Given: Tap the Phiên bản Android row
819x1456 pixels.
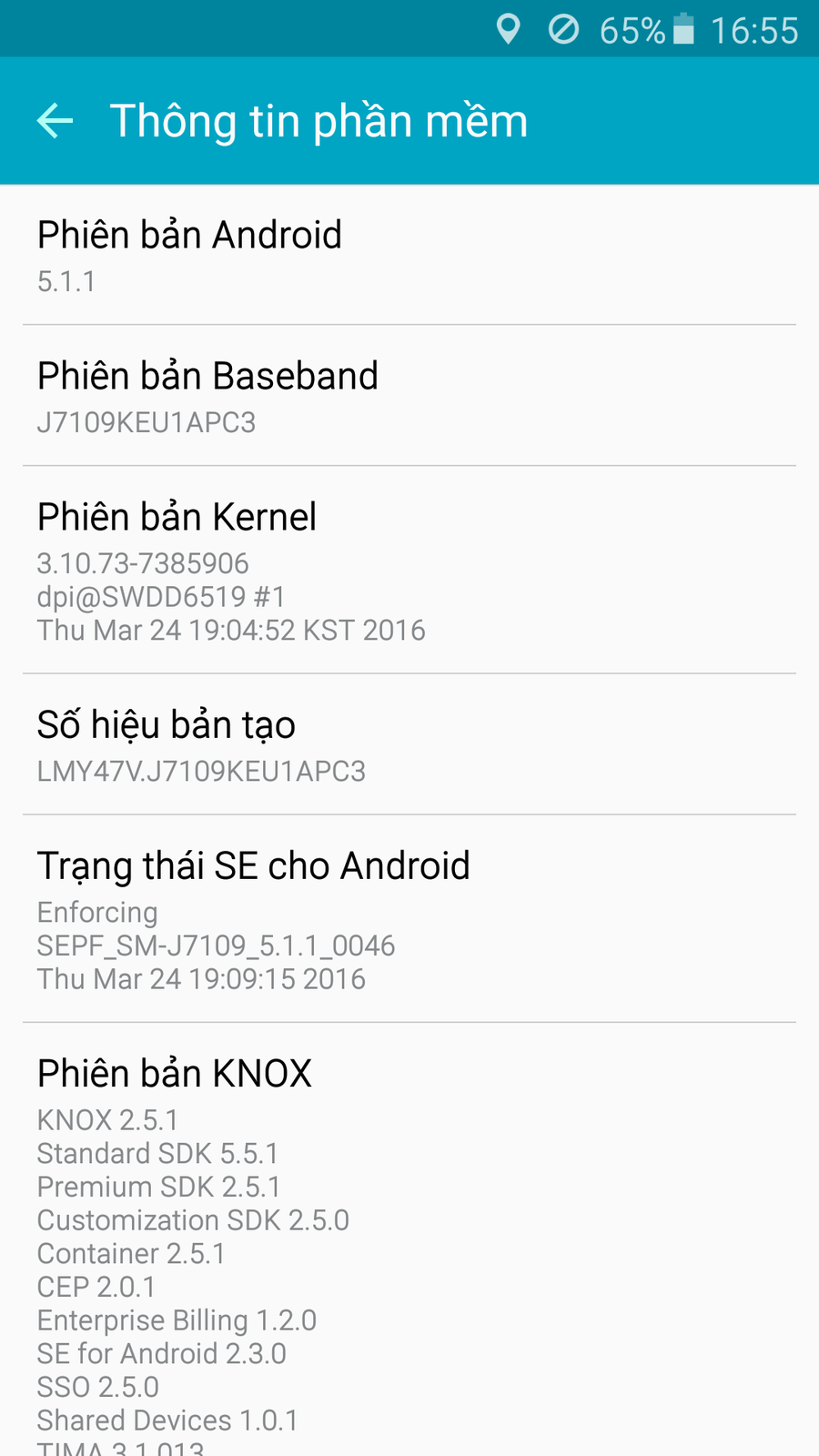Looking at the screenshot, I should pos(409,256).
